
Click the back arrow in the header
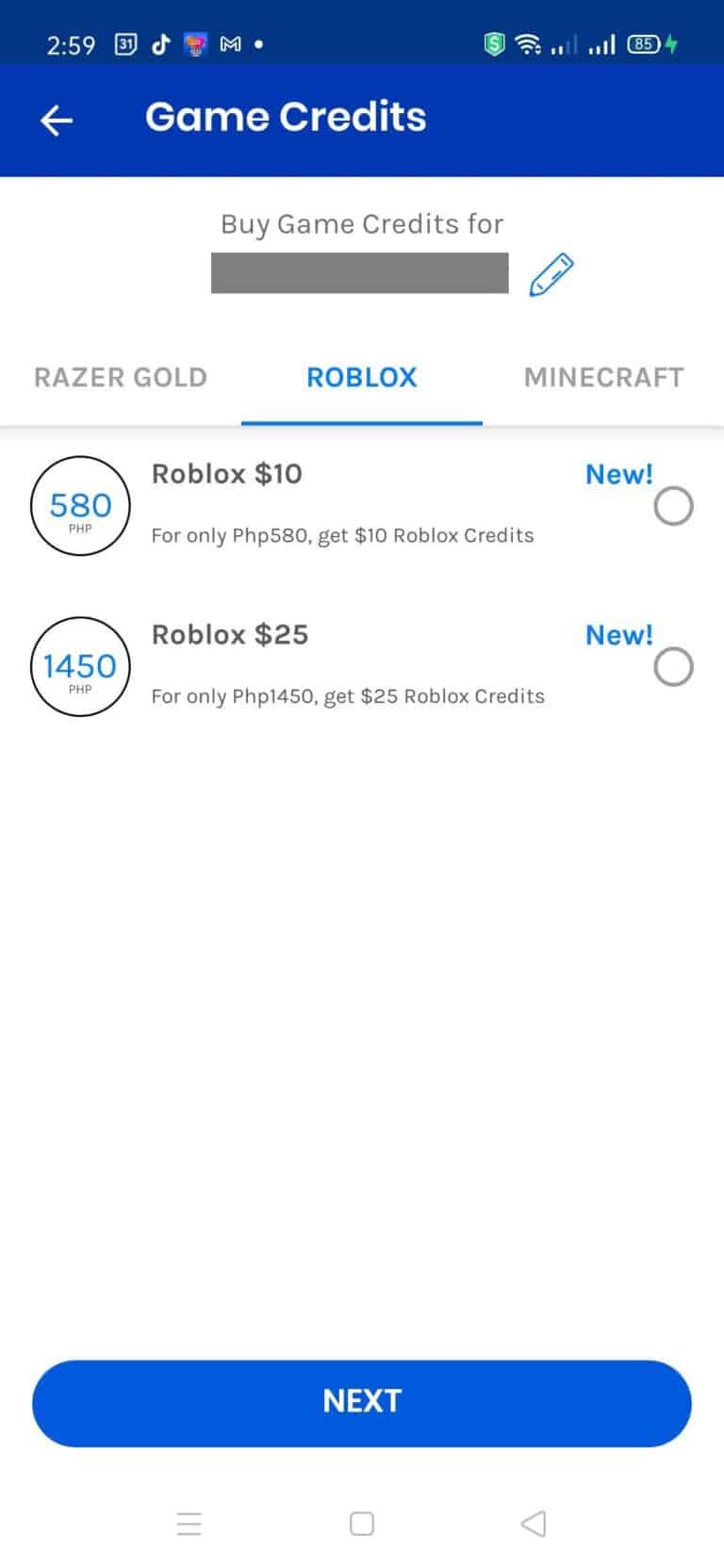[56, 121]
